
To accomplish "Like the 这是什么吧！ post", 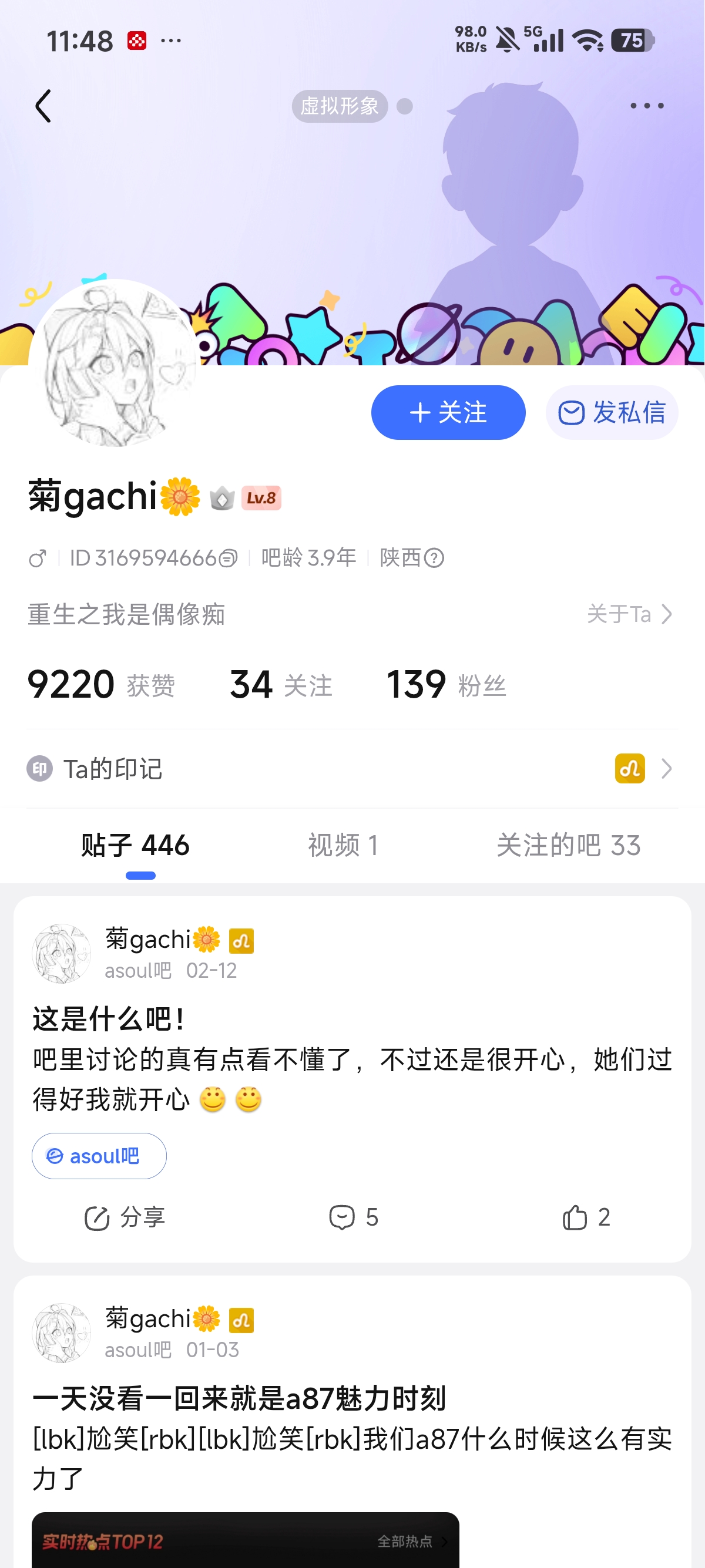I will 585,1217.
